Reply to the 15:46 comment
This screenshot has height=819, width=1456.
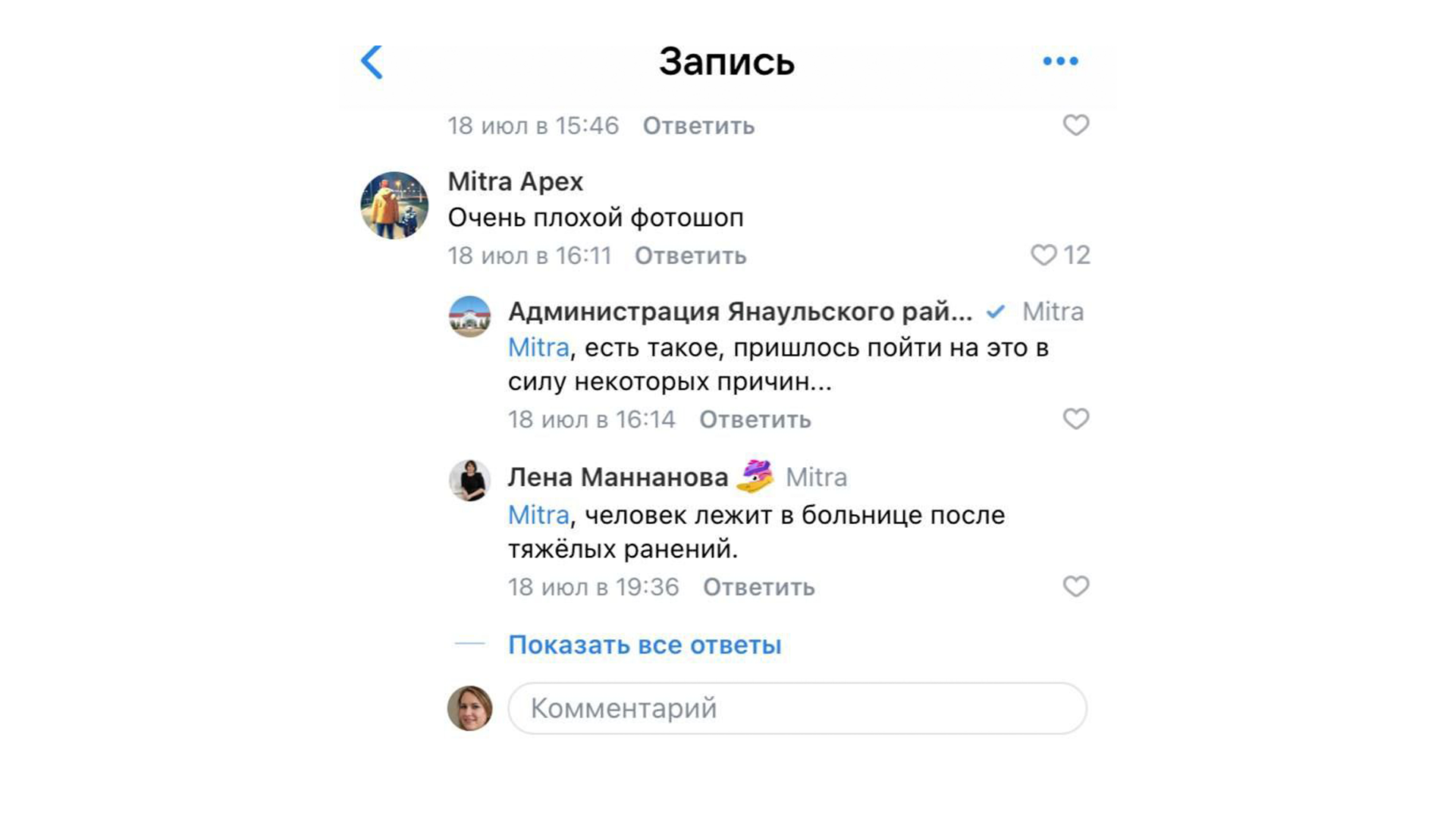pos(698,126)
